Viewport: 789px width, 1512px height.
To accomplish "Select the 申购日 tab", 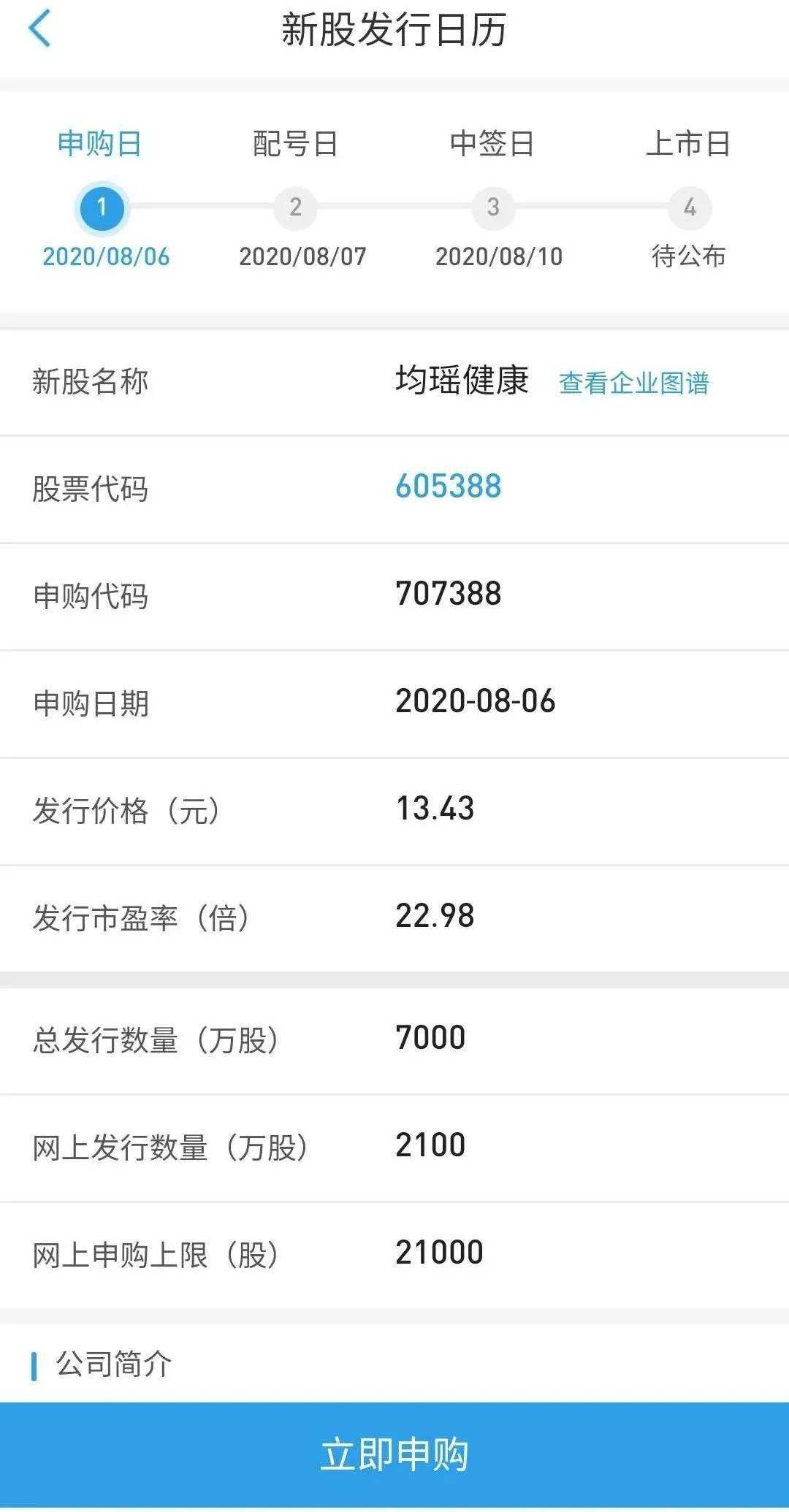I will point(101,145).
